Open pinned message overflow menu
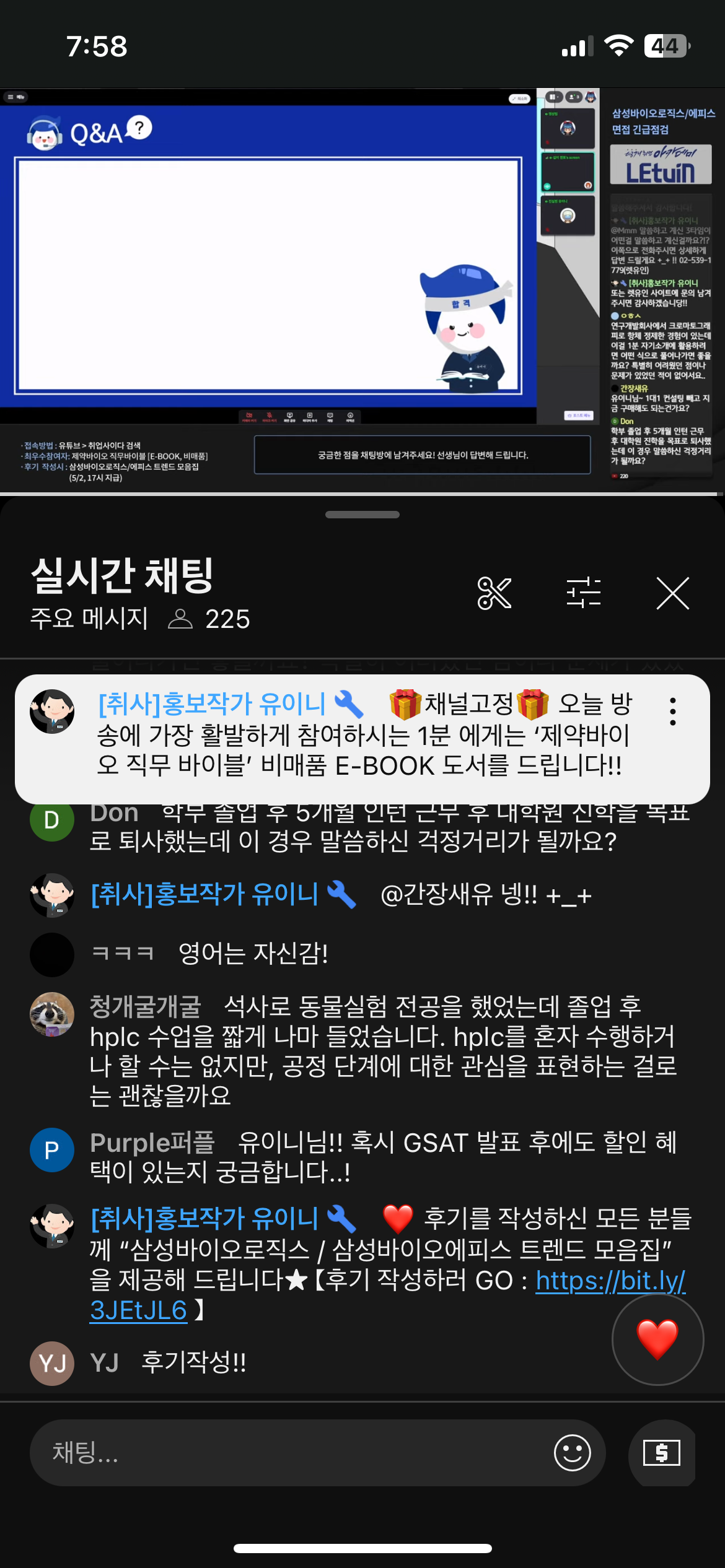 click(x=672, y=712)
